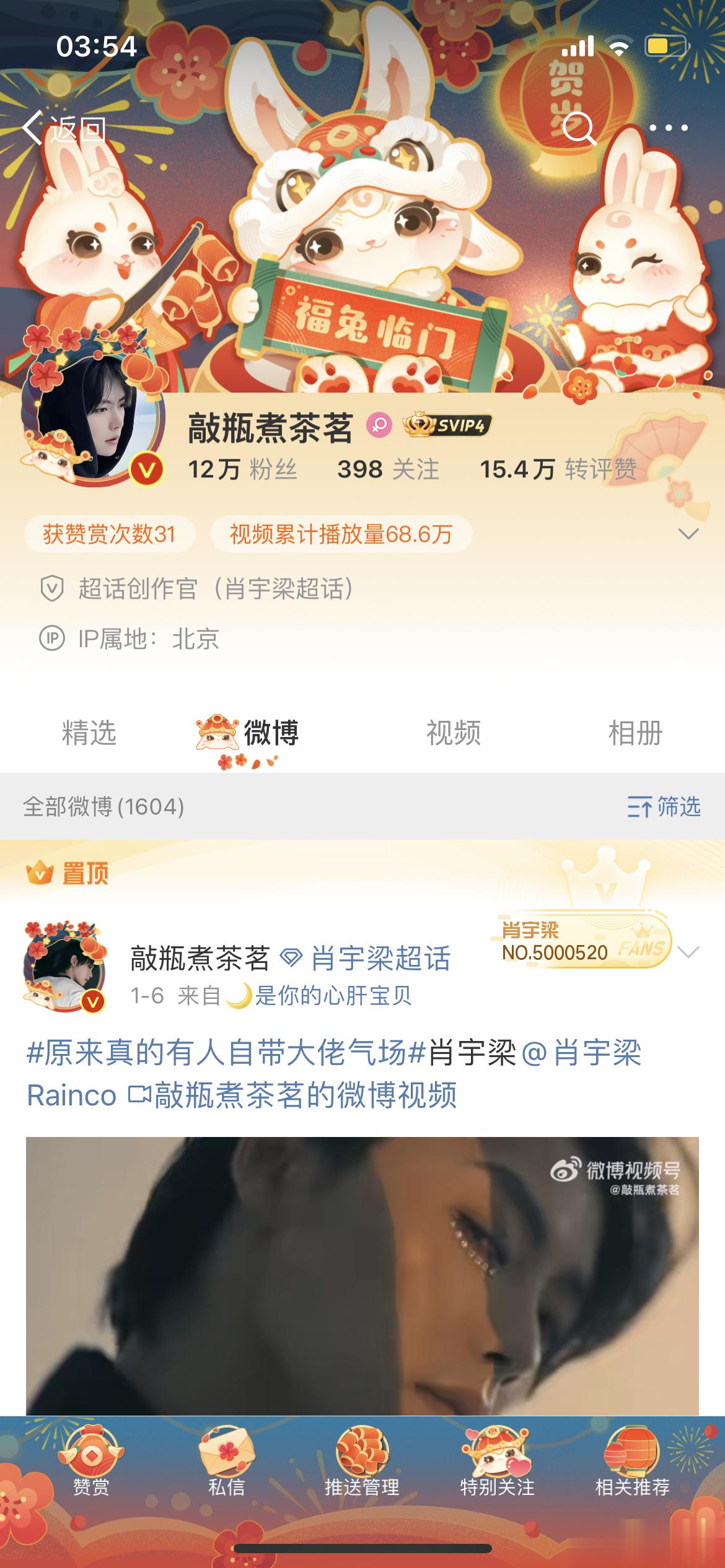This screenshot has width=725, height=1568.
Task: Expand profile details with the chevron
Action: pyautogui.click(x=688, y=534)
